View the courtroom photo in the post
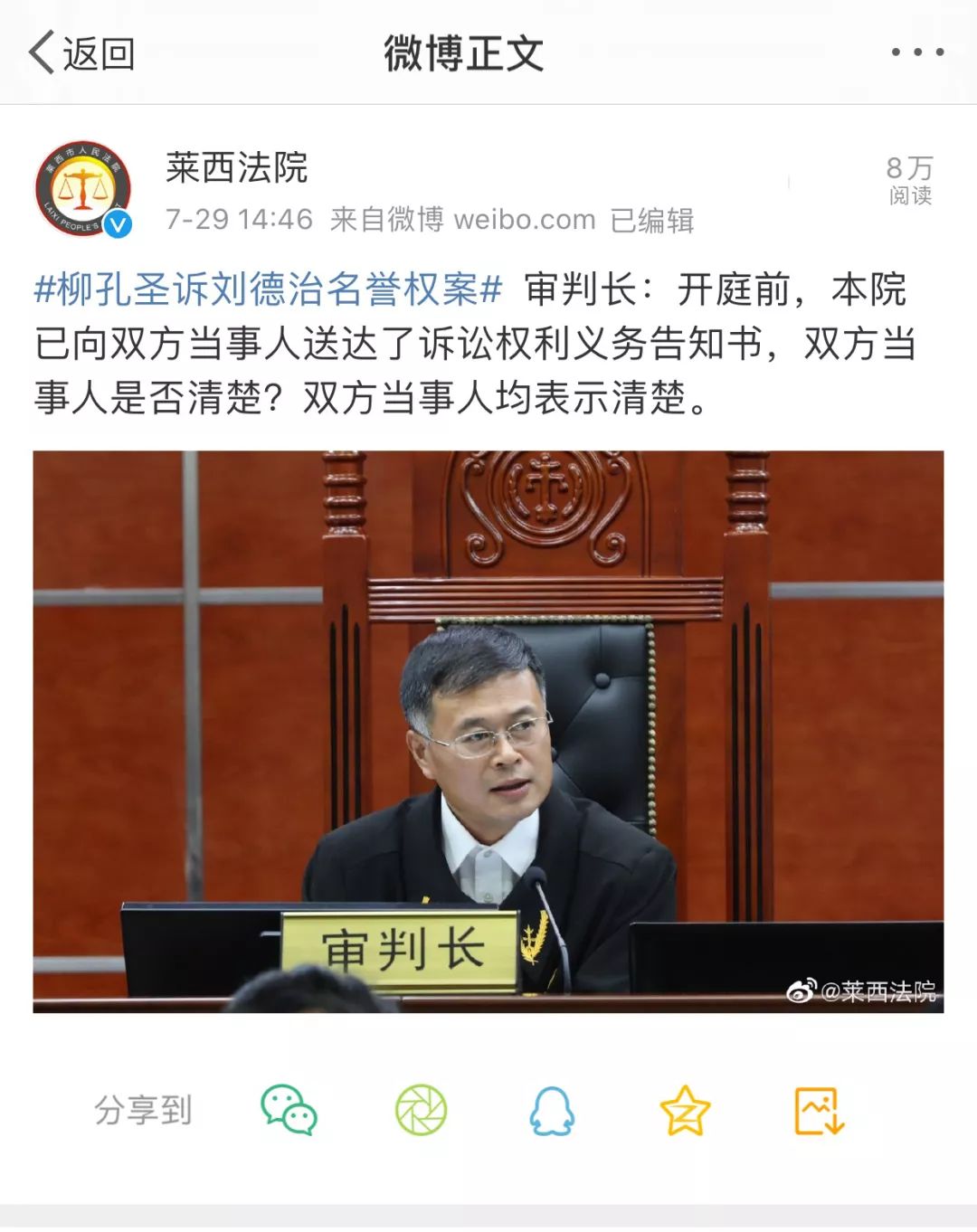 (x=488, y=731)
